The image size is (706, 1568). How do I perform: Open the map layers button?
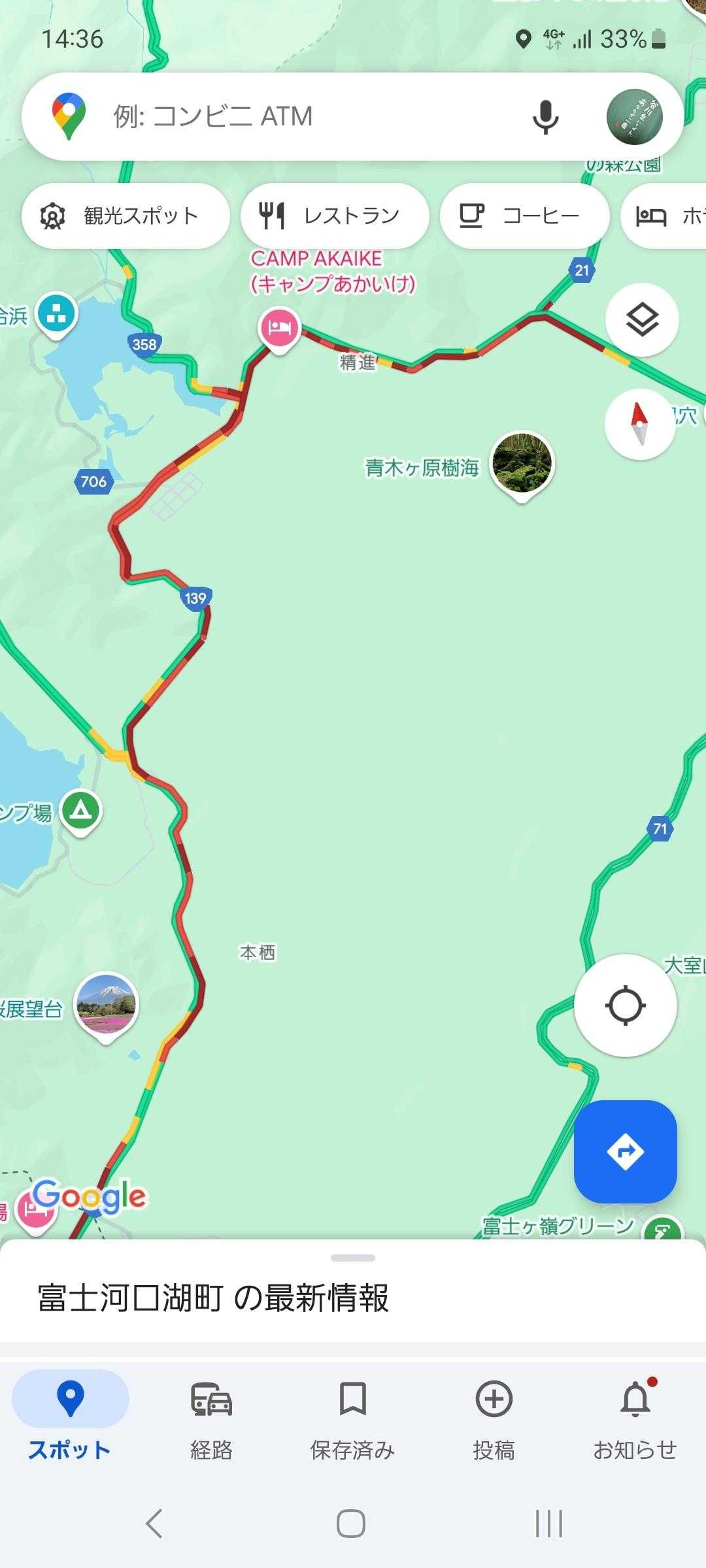point(642,319)
